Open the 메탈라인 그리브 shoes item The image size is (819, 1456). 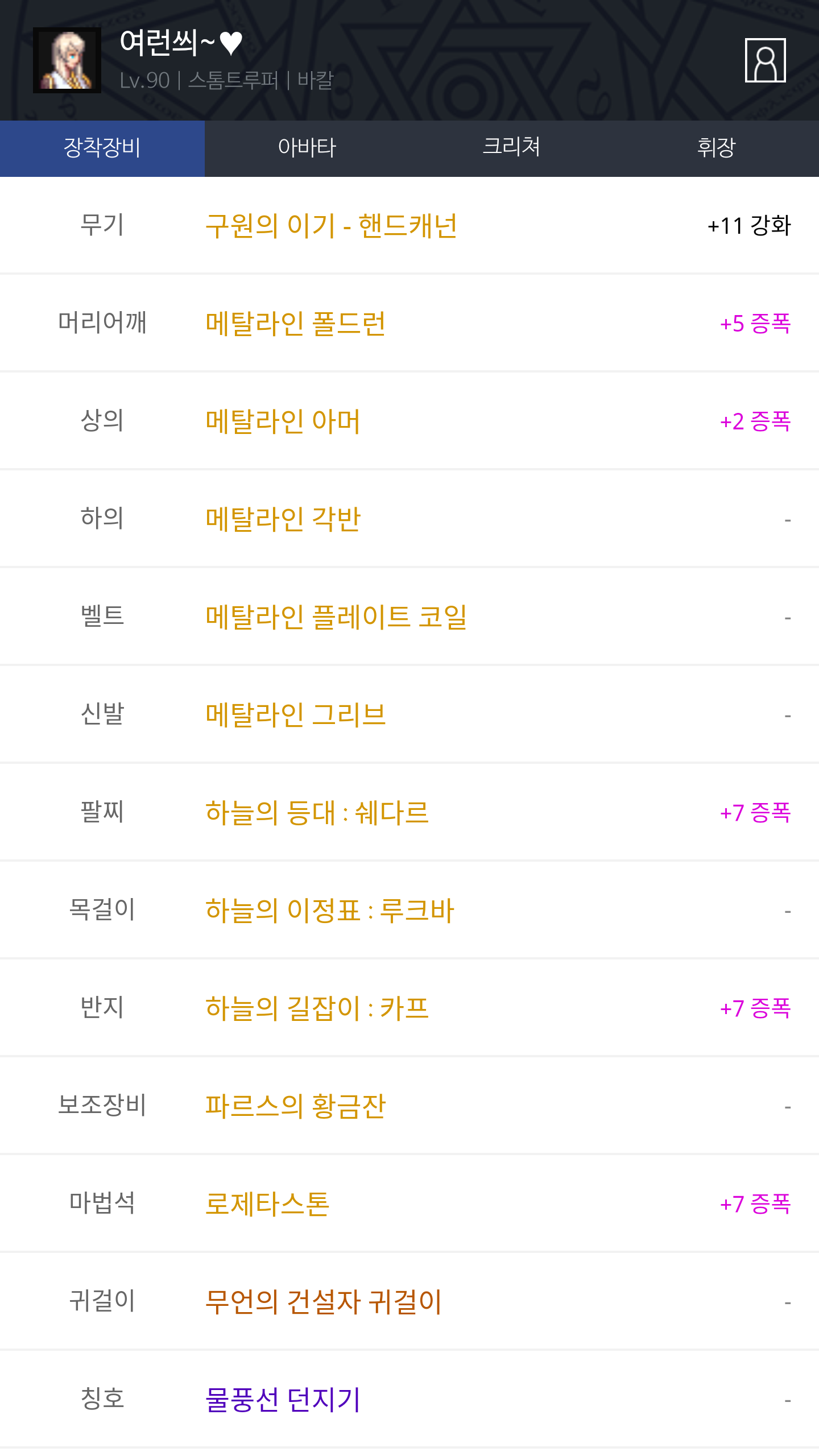coord(409,714)
